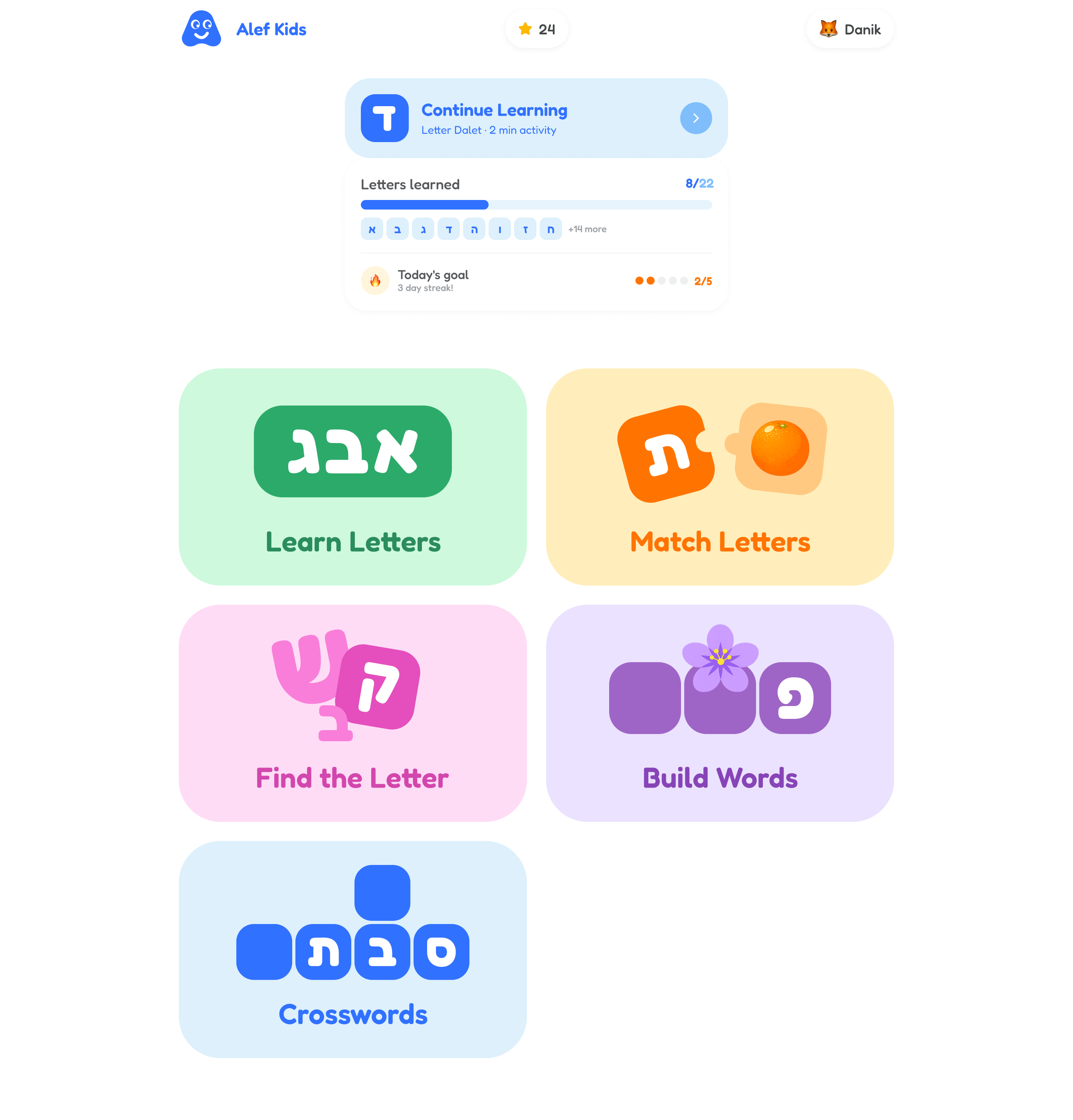
Task: Open the Crosswords game
Action: (x=352, y=949)
